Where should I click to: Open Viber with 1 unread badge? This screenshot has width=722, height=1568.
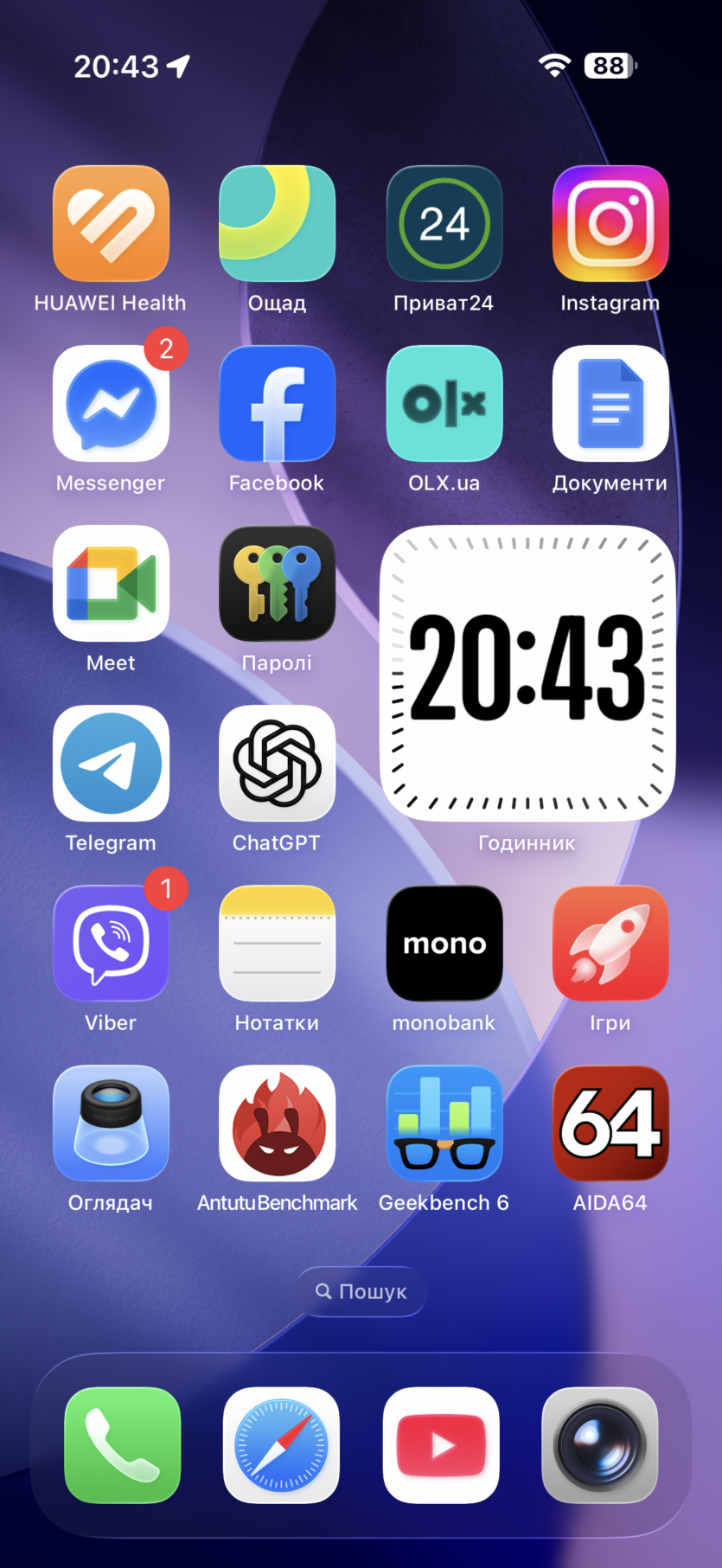111,943
